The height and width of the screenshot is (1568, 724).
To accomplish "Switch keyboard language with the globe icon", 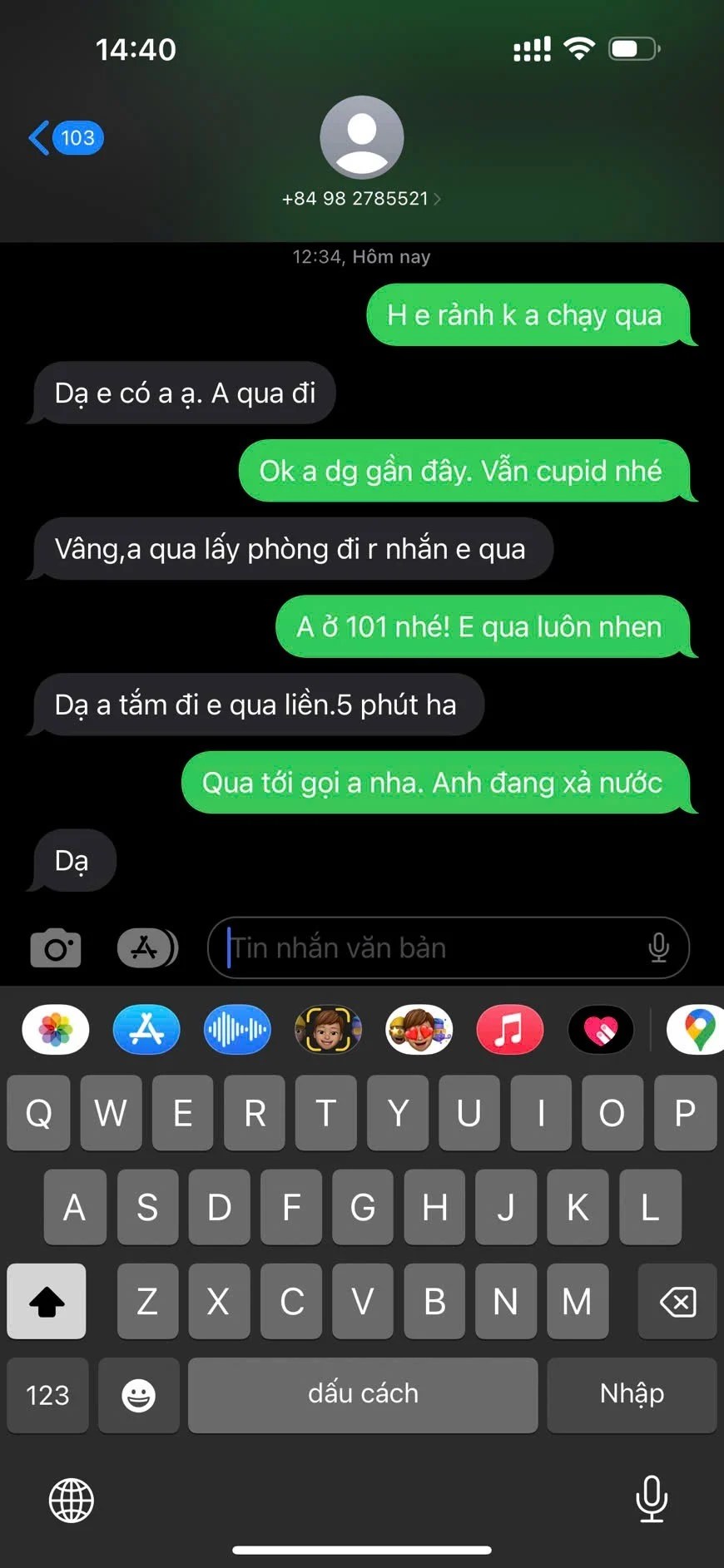I will coord(72,1500).
